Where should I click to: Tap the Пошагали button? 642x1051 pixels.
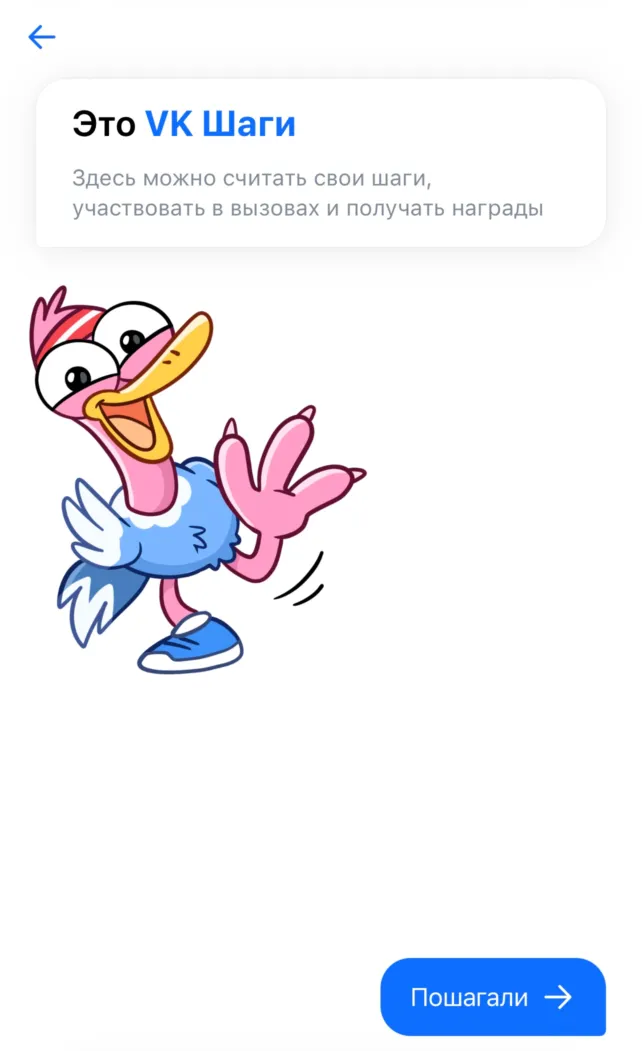(x=492, y=996)
